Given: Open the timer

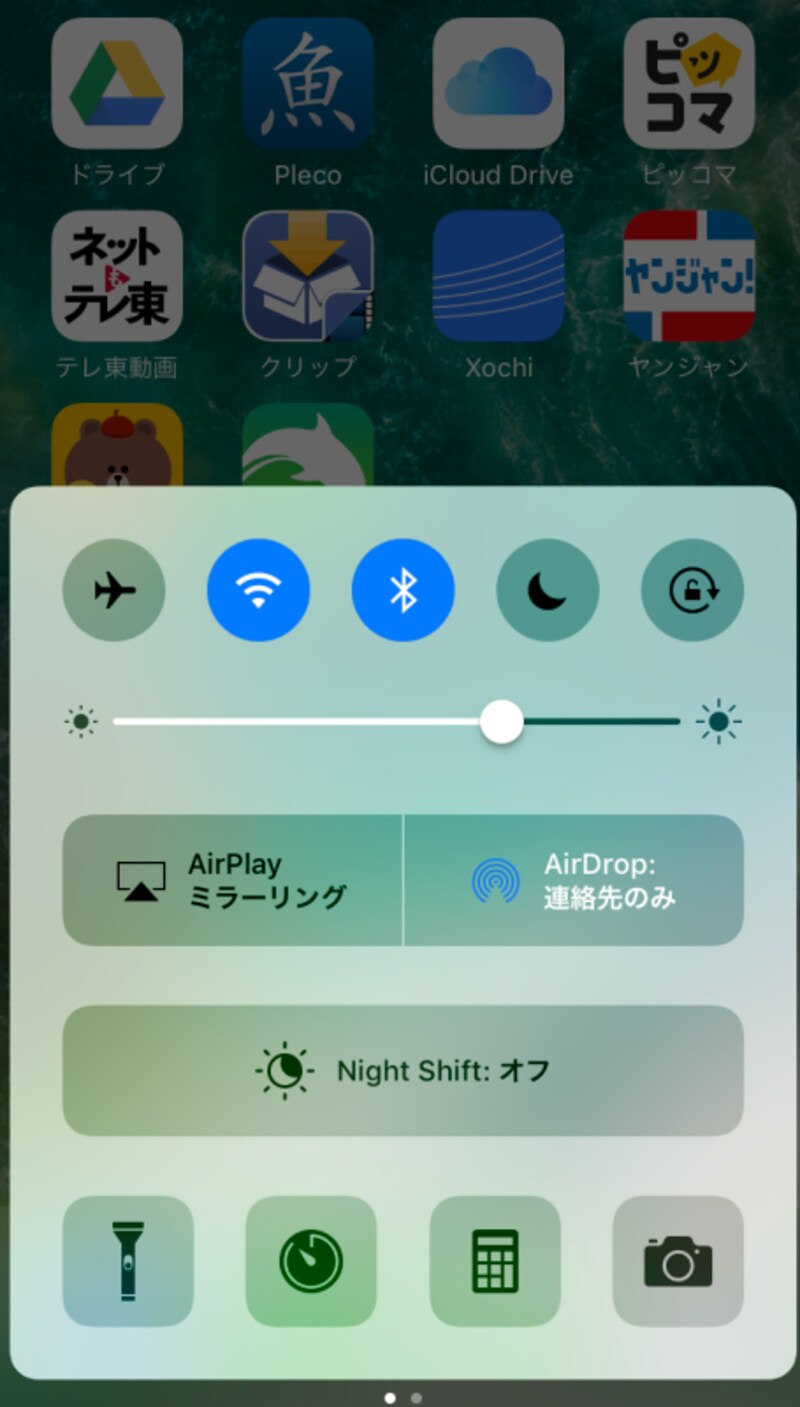Looking at the screenshot, I should pos(311,1261).
